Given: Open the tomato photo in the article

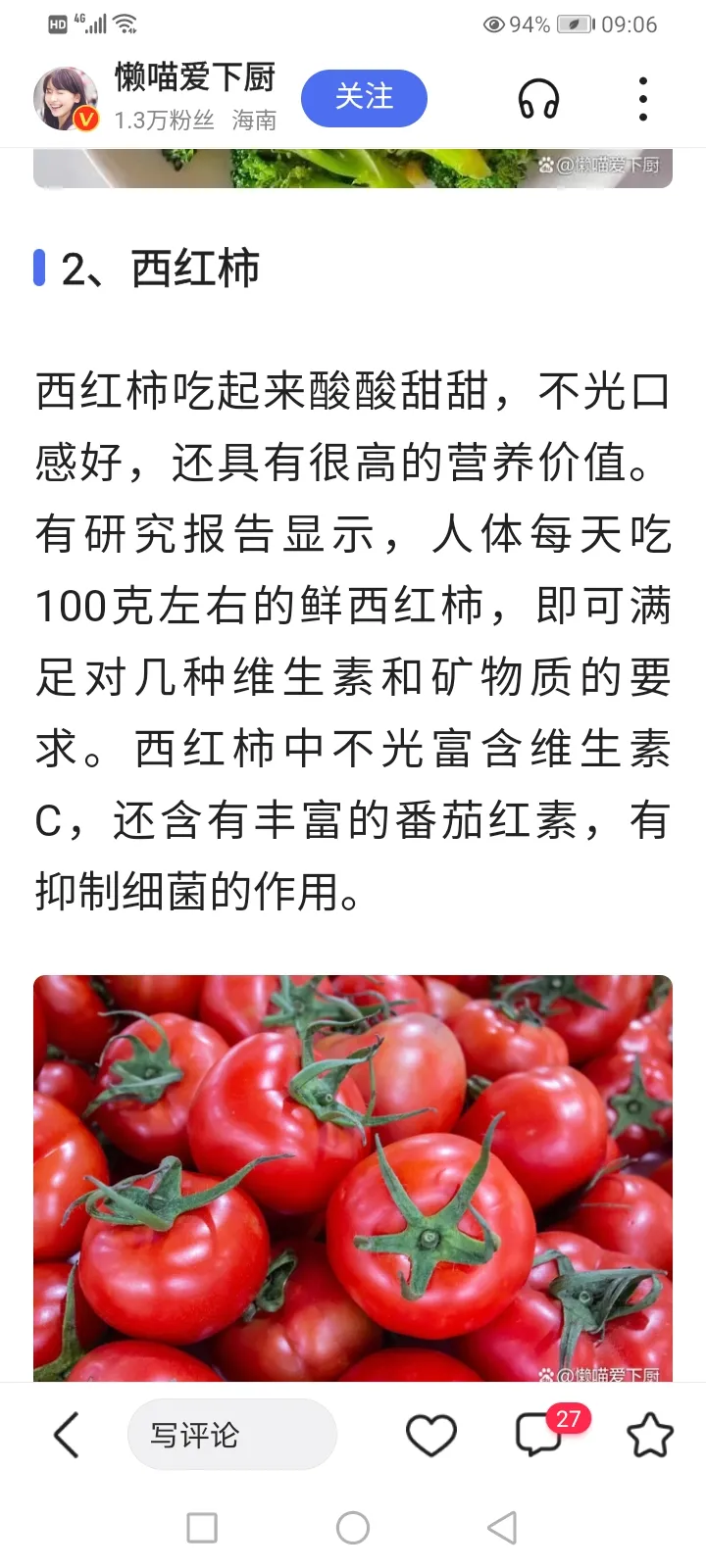Looking at the screenshot, I should click(x=353, y=1176).
